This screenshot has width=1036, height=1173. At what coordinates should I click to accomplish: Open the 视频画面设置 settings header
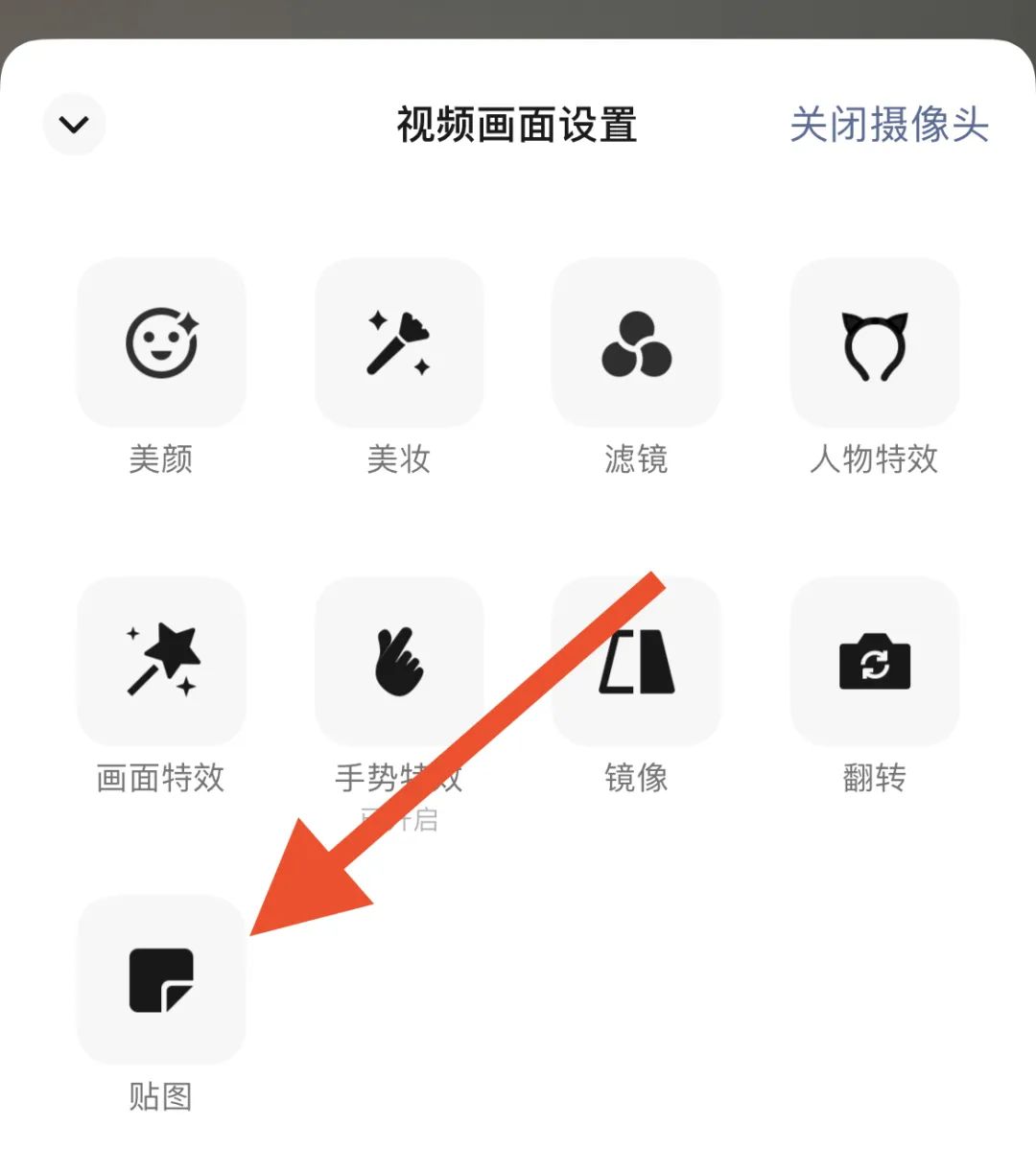[518, 126]
